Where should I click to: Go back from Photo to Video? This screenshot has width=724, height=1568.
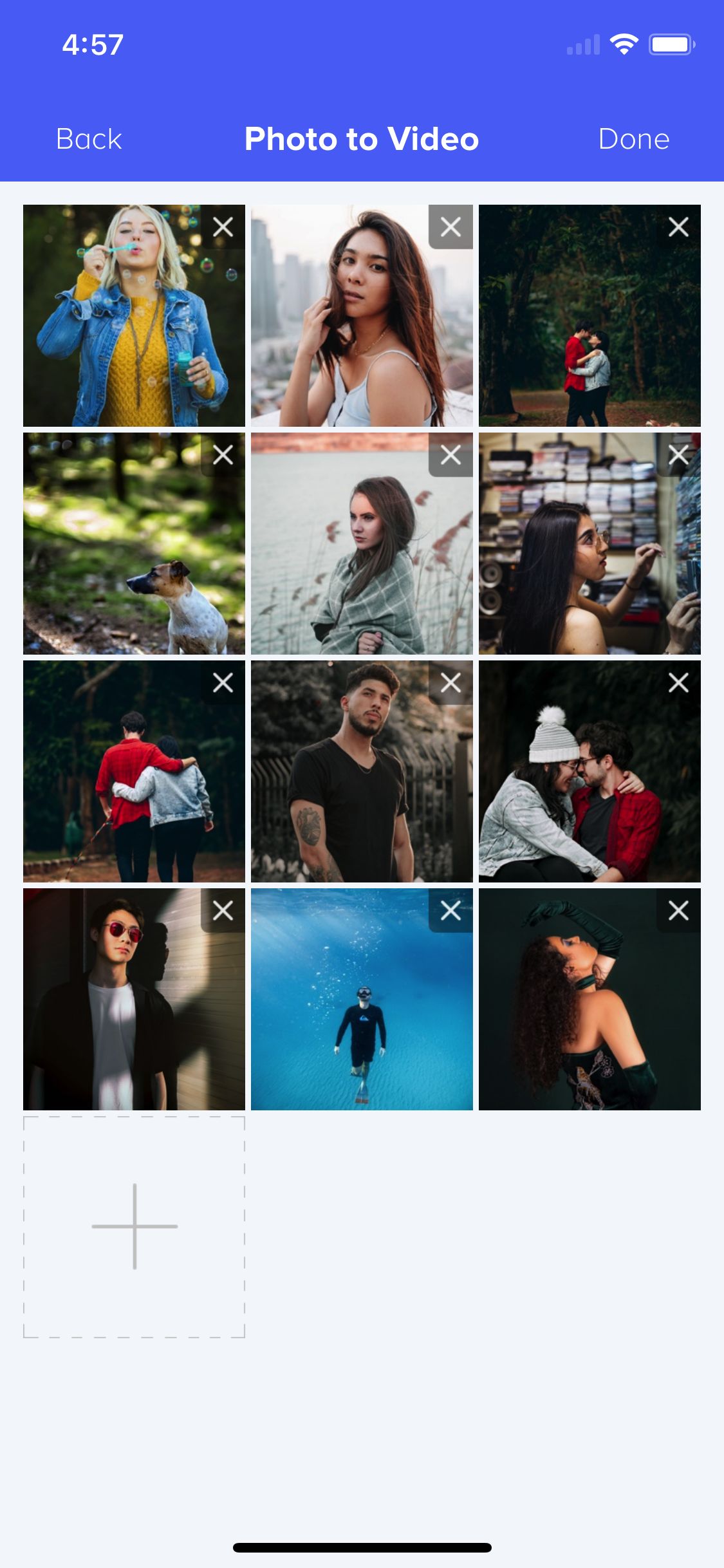(x=89, y=139)
